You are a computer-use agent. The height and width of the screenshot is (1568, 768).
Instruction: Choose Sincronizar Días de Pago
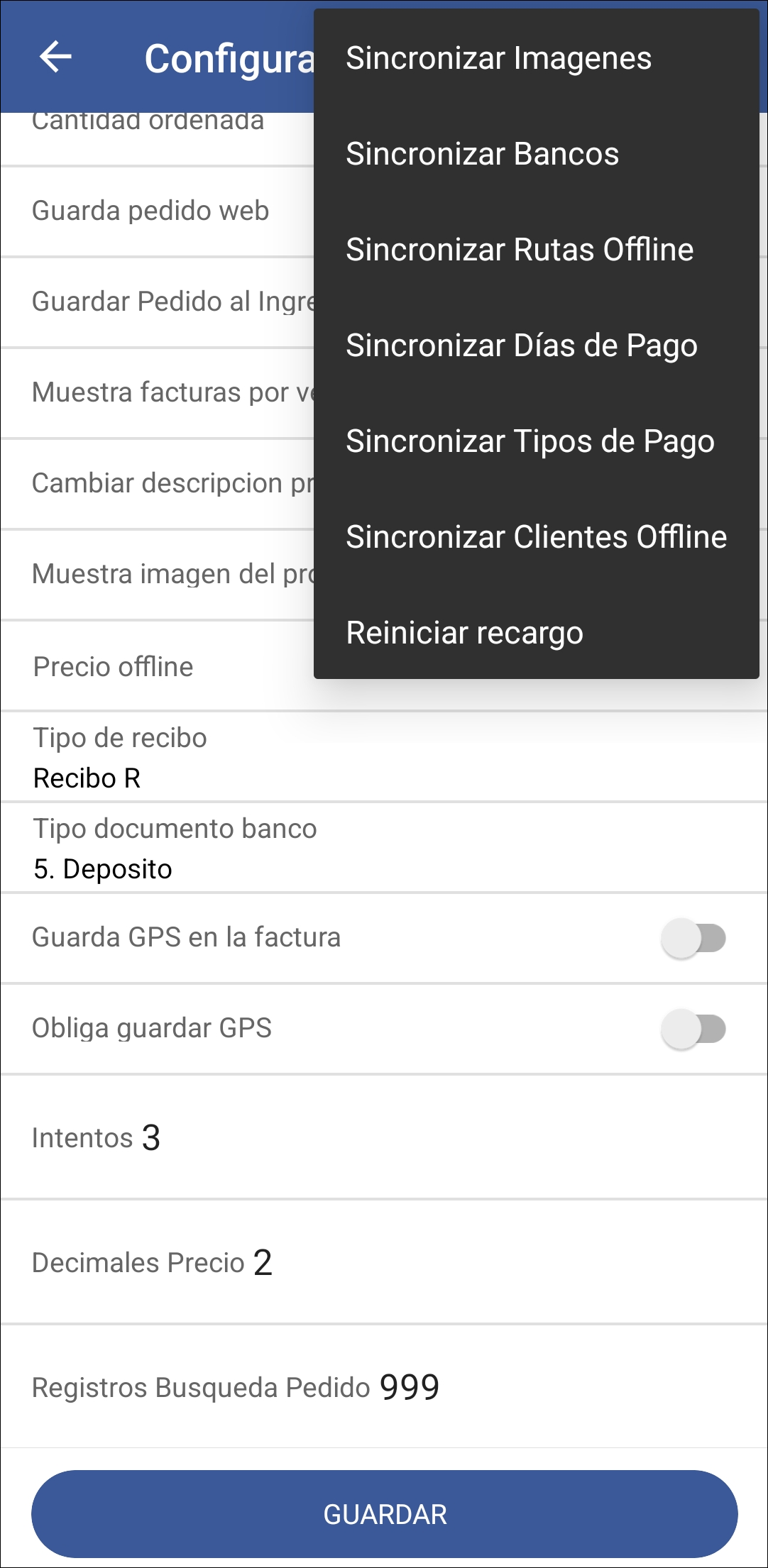(522, 346)
